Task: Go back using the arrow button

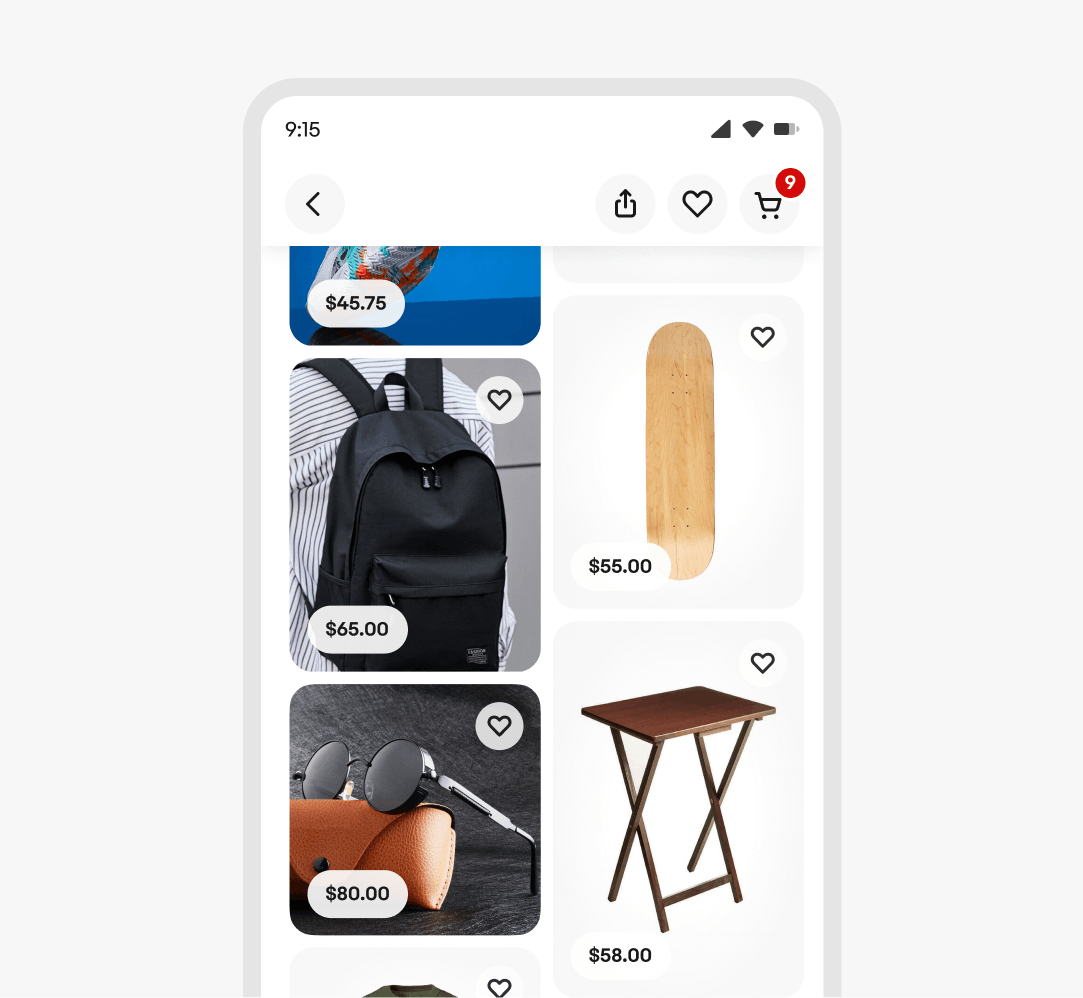Action: click(314, 204)
